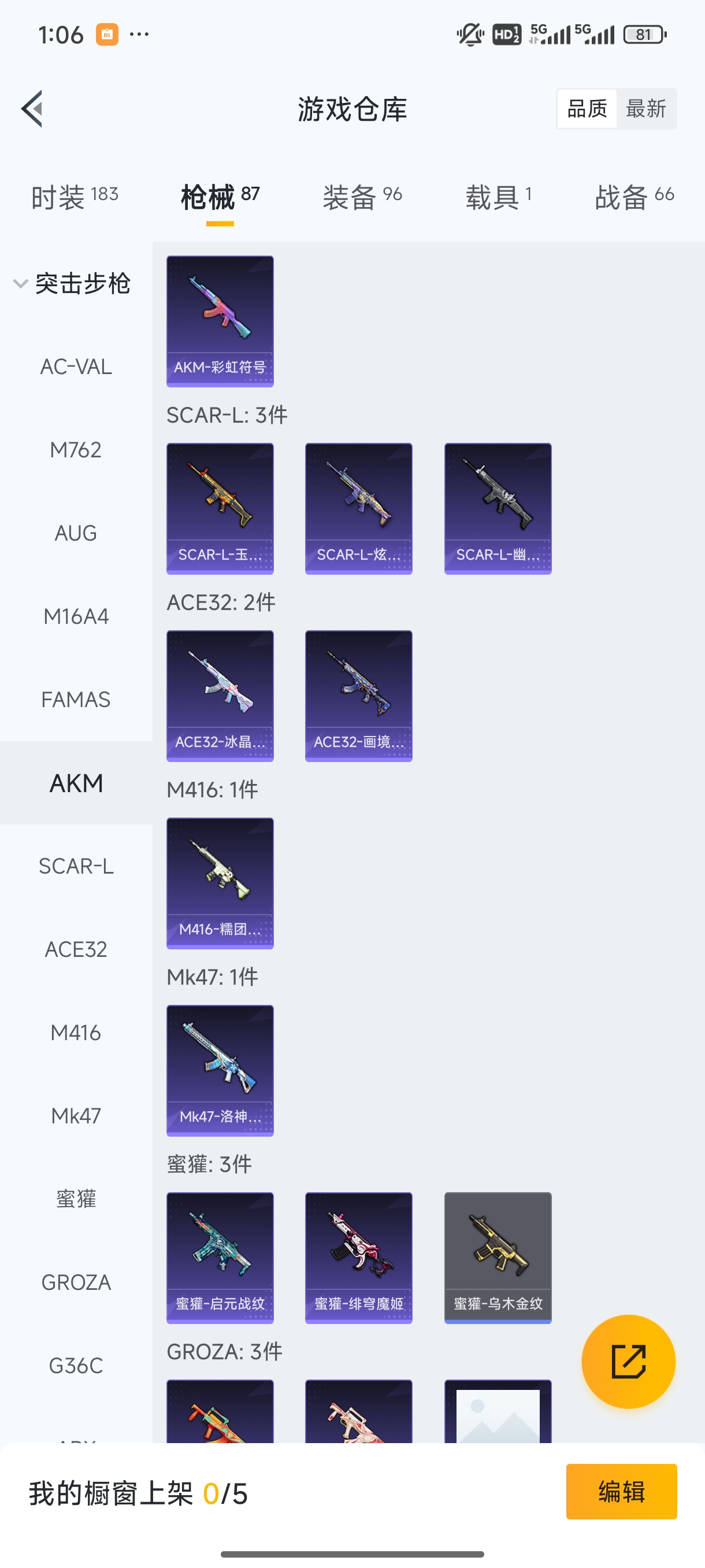Jump to GROZA in the sidebar
Viewport: 705px width, 1568px height.
pos(76,1282)
